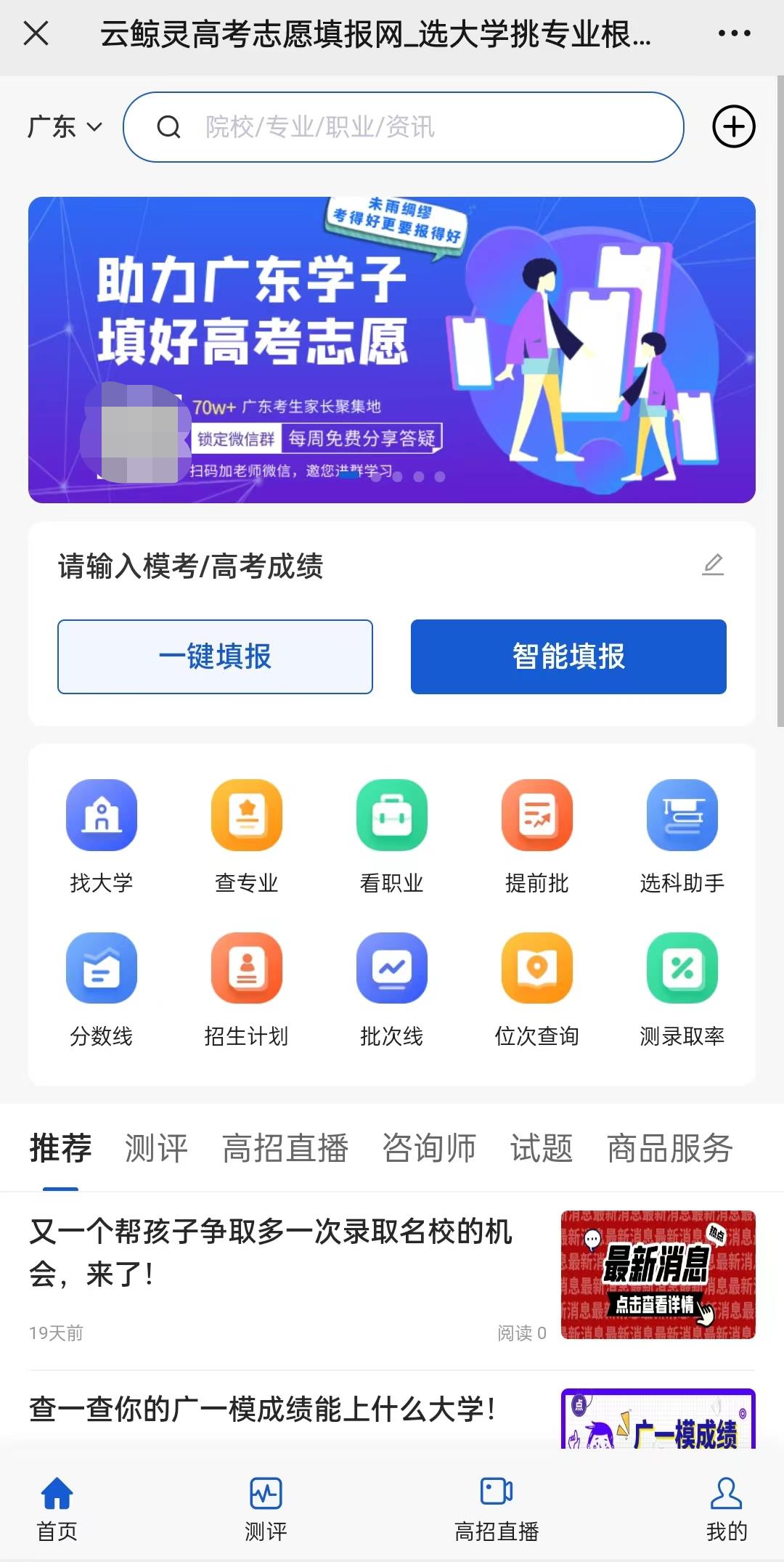The width and height of the screenshot is (784, 1562).
Task: Select the 一键填报 button
Action: [x=215, y=656]
